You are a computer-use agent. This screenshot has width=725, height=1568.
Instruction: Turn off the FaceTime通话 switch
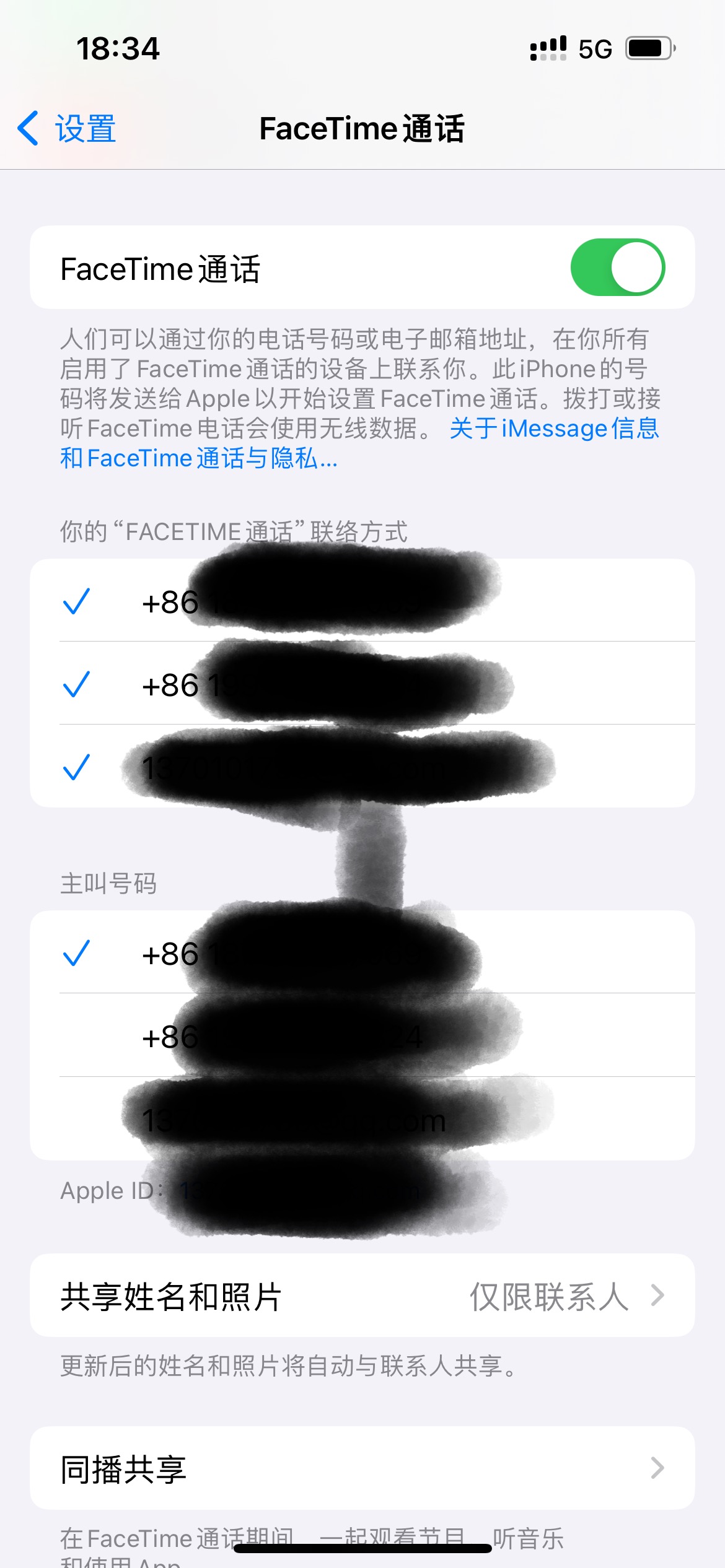click(x=617, y=268)
